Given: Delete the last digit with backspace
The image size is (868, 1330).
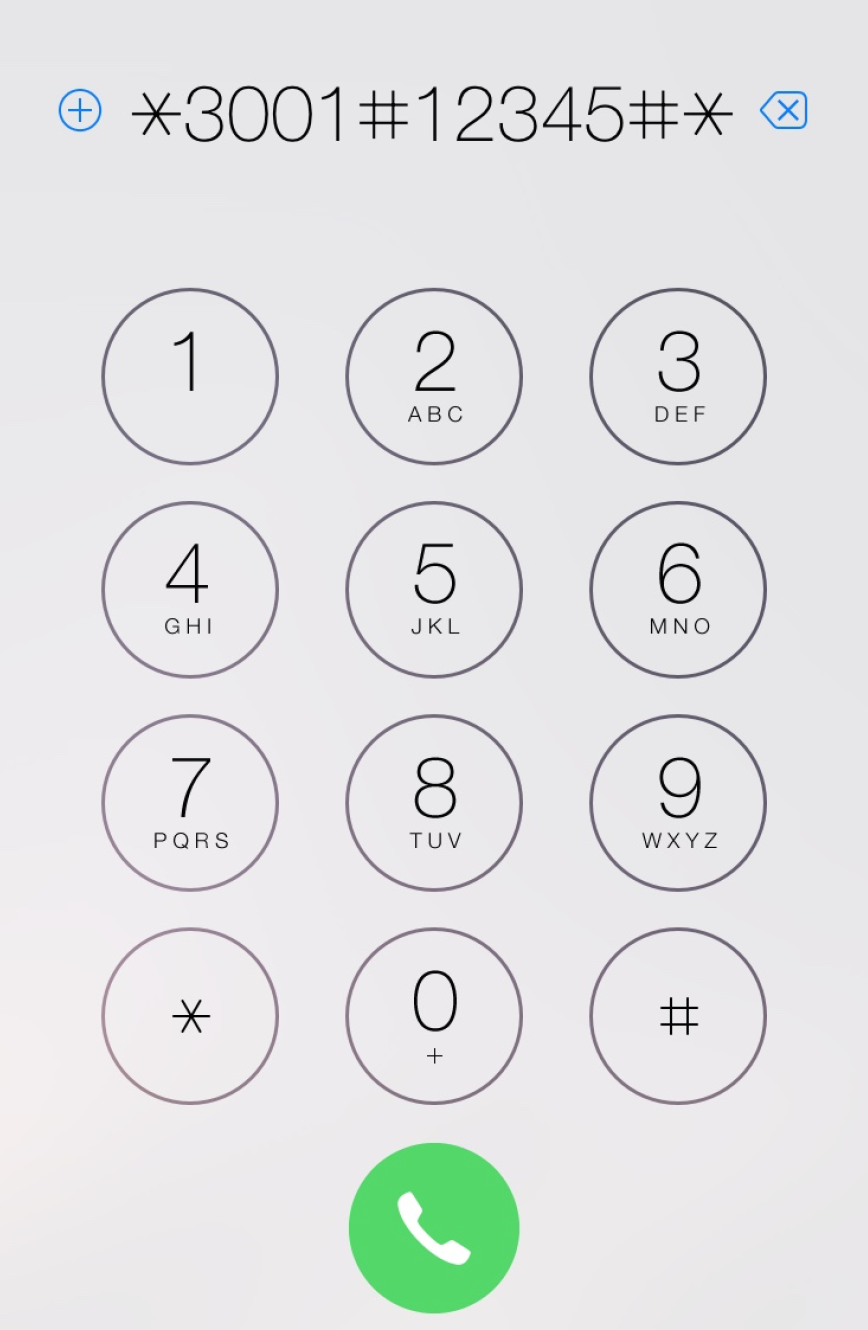Looking at the screenshot, I should pos(784,110).
